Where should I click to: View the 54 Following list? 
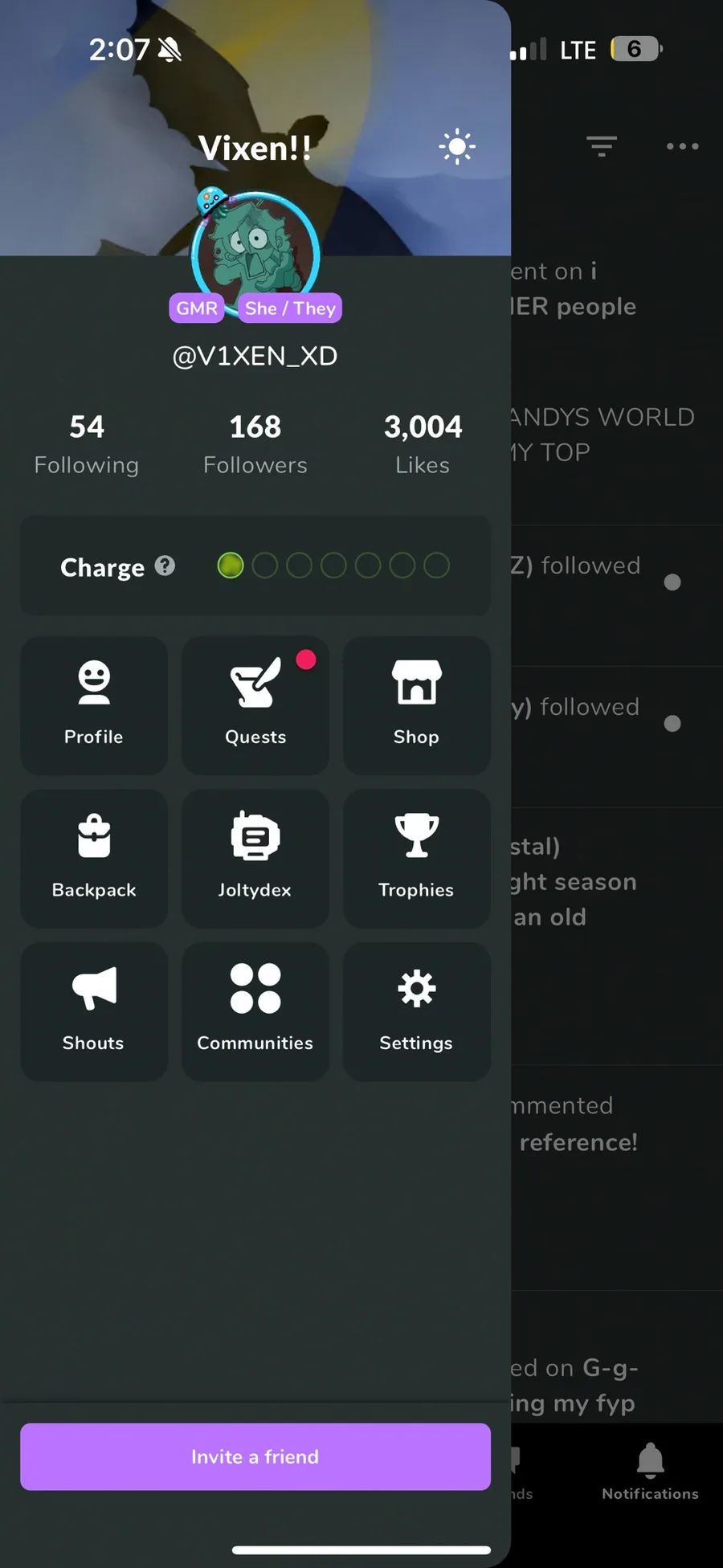87,444
